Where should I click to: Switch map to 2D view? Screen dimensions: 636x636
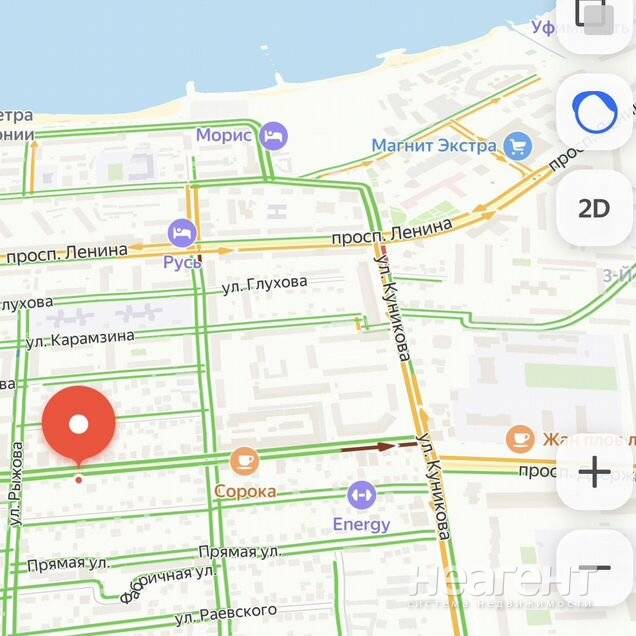[595, 208]
